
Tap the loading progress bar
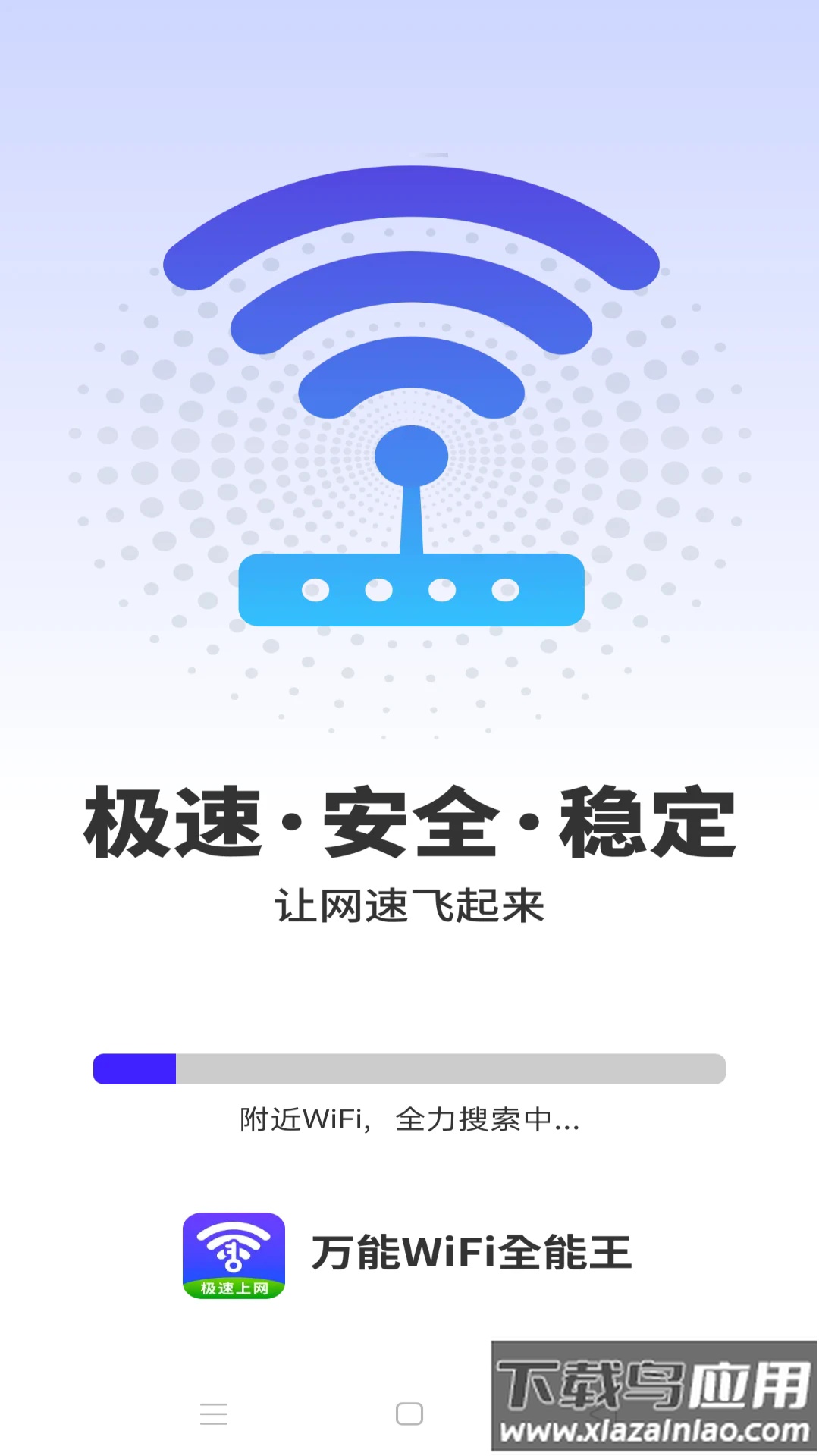coord(409,1067)
